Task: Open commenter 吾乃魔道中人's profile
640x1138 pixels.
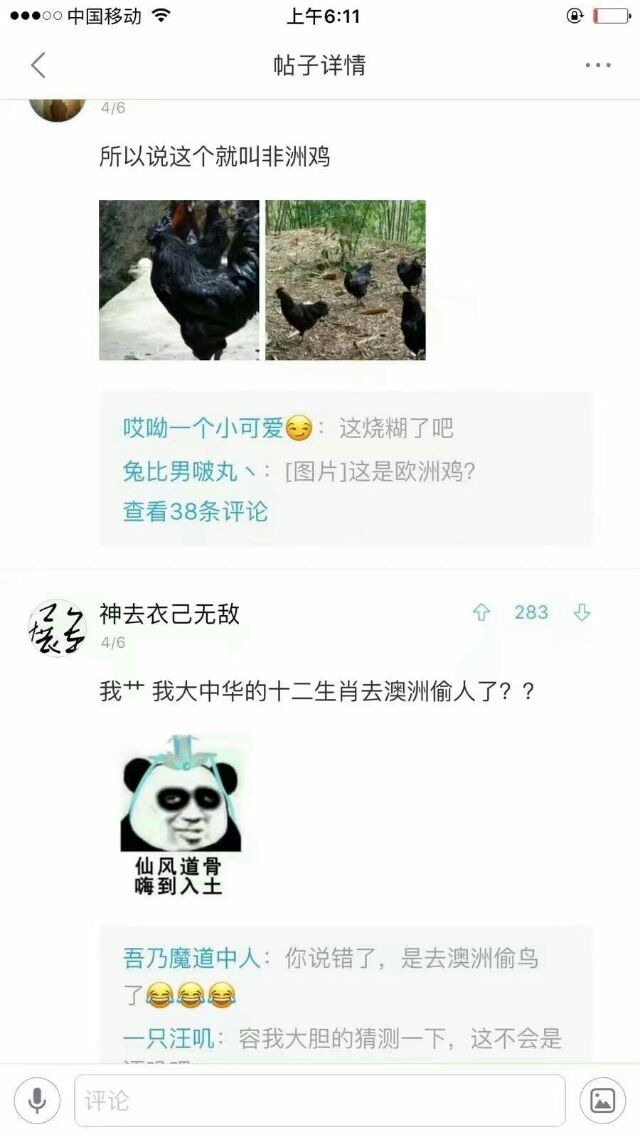Action: click(192, 958)
